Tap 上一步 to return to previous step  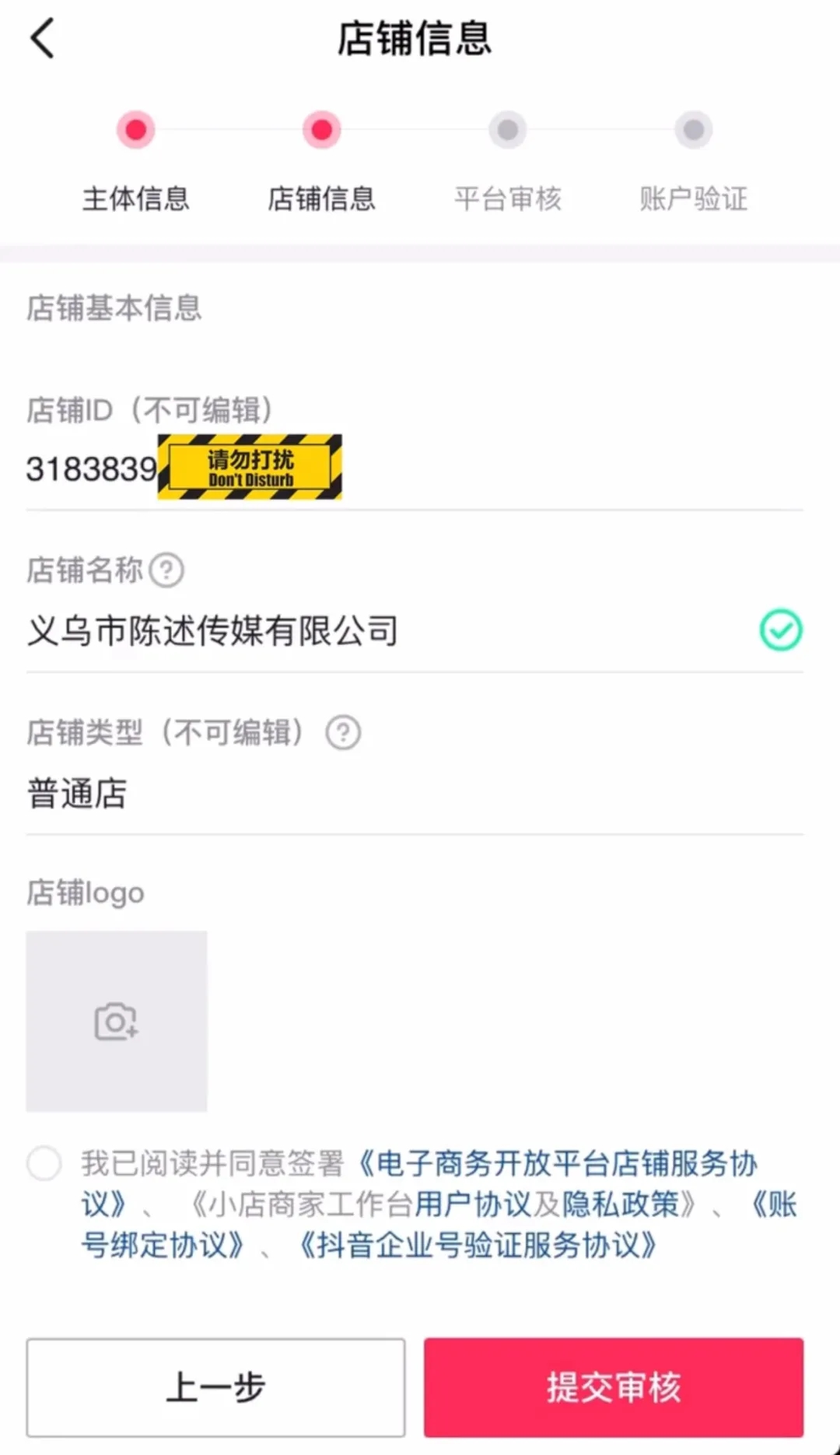click(215, 1387)
